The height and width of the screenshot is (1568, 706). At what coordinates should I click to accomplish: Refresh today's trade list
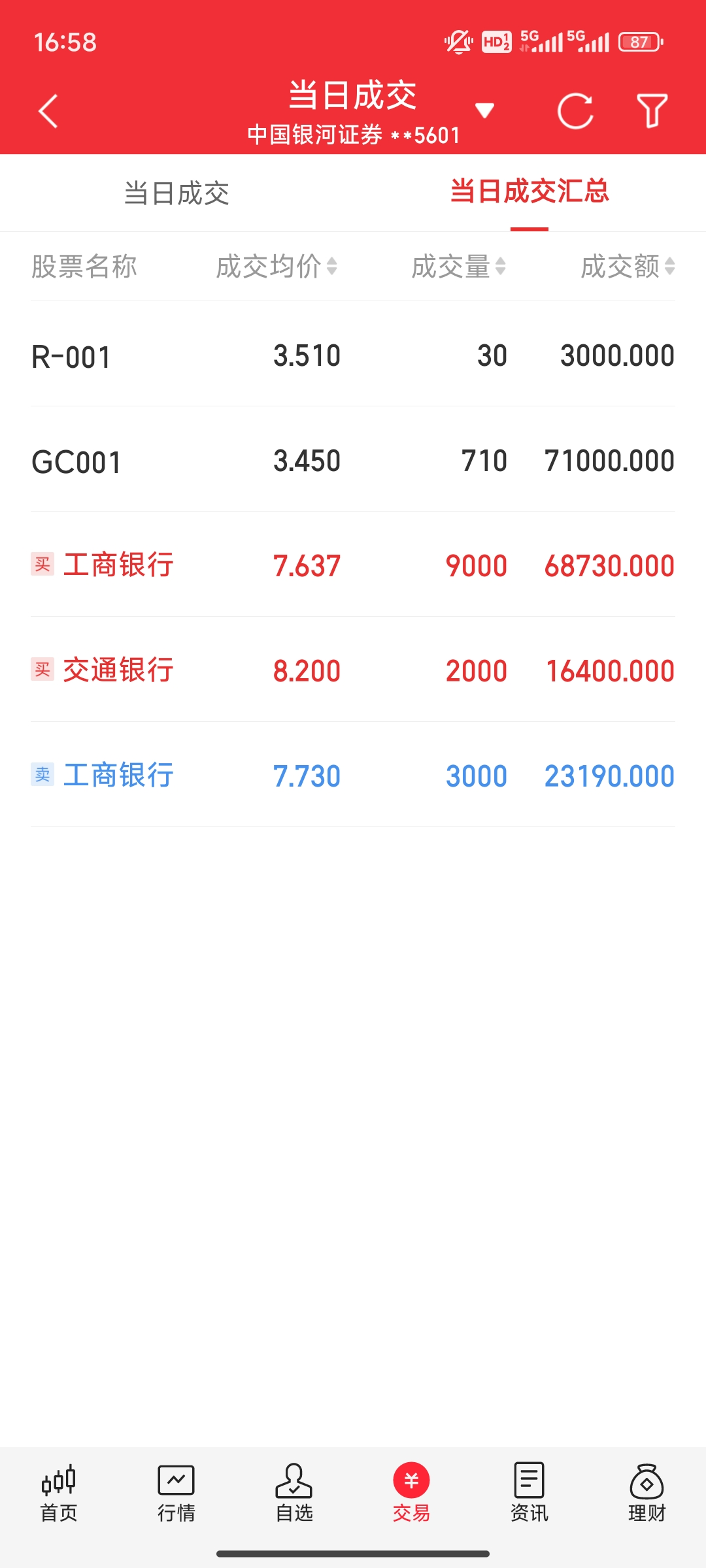[x=575, y=111]
